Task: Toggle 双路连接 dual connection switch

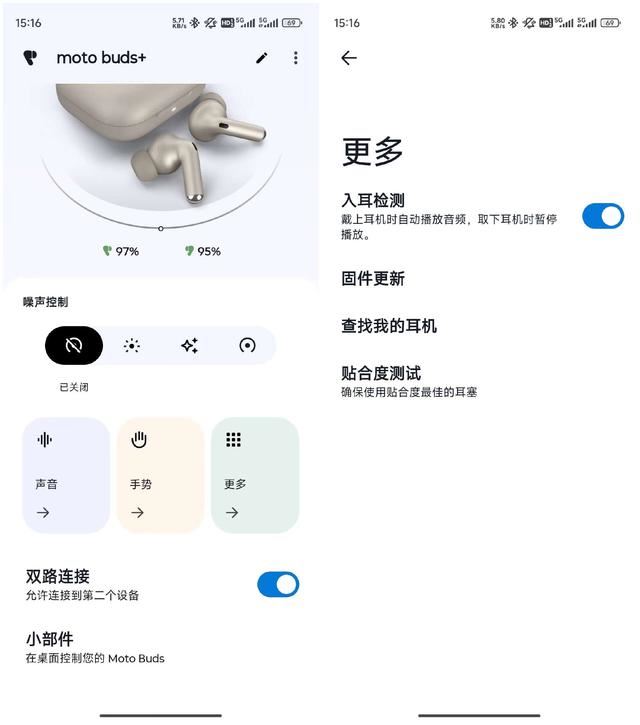Action: pos(278,585)
